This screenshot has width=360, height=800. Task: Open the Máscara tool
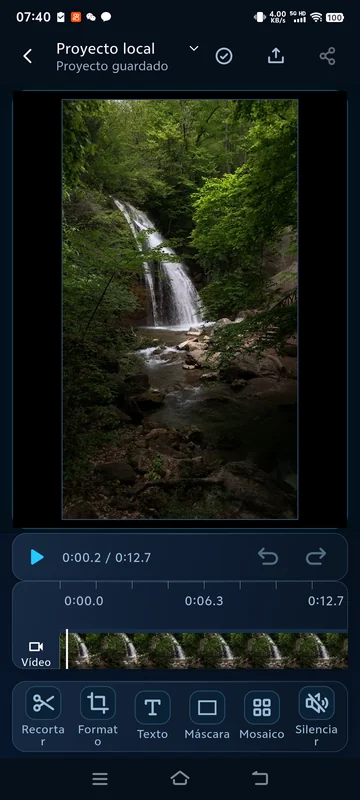(x=207, y=715)
